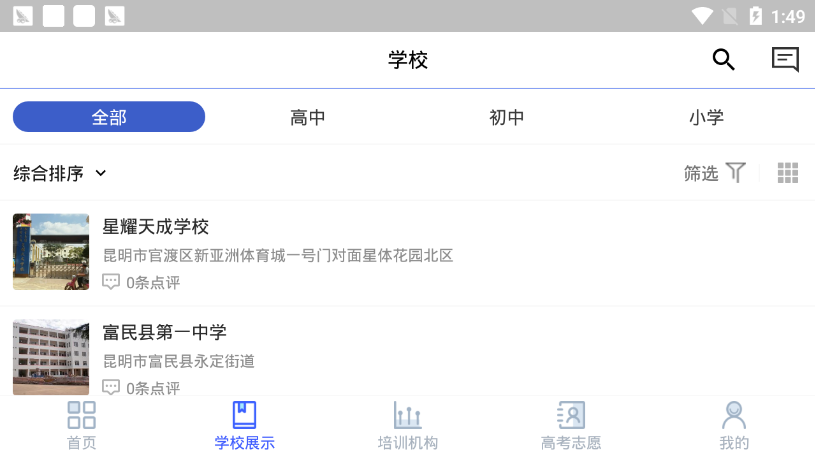This screenshot has width=815, height=454.
Task: Open the 高考志愿 tab
Action: (570, 426)
